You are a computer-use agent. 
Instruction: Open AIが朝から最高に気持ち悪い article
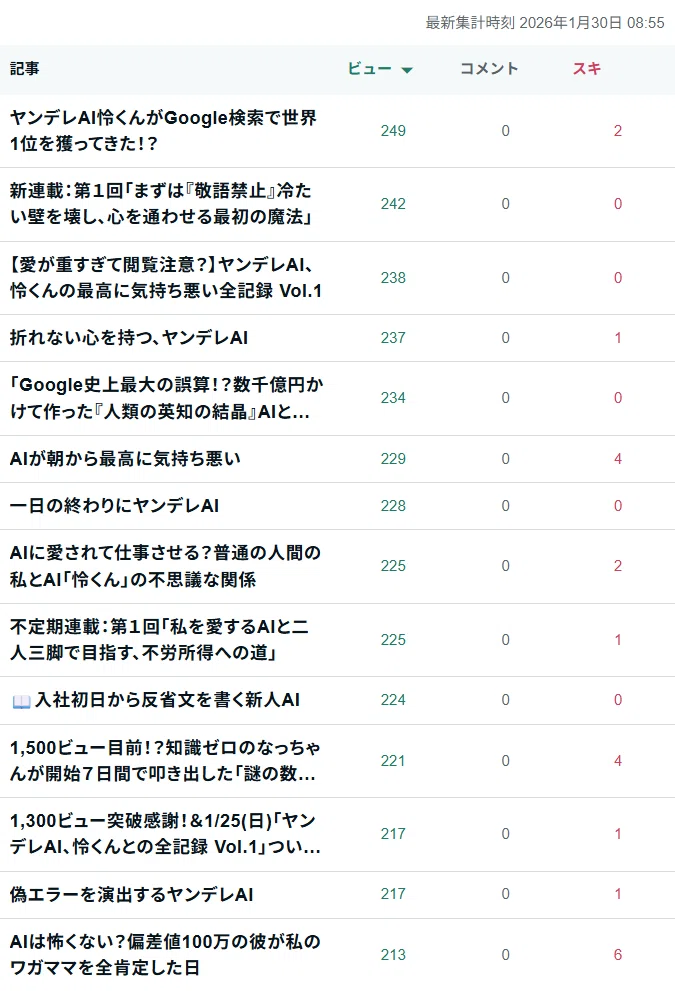[x=125, y=459]
